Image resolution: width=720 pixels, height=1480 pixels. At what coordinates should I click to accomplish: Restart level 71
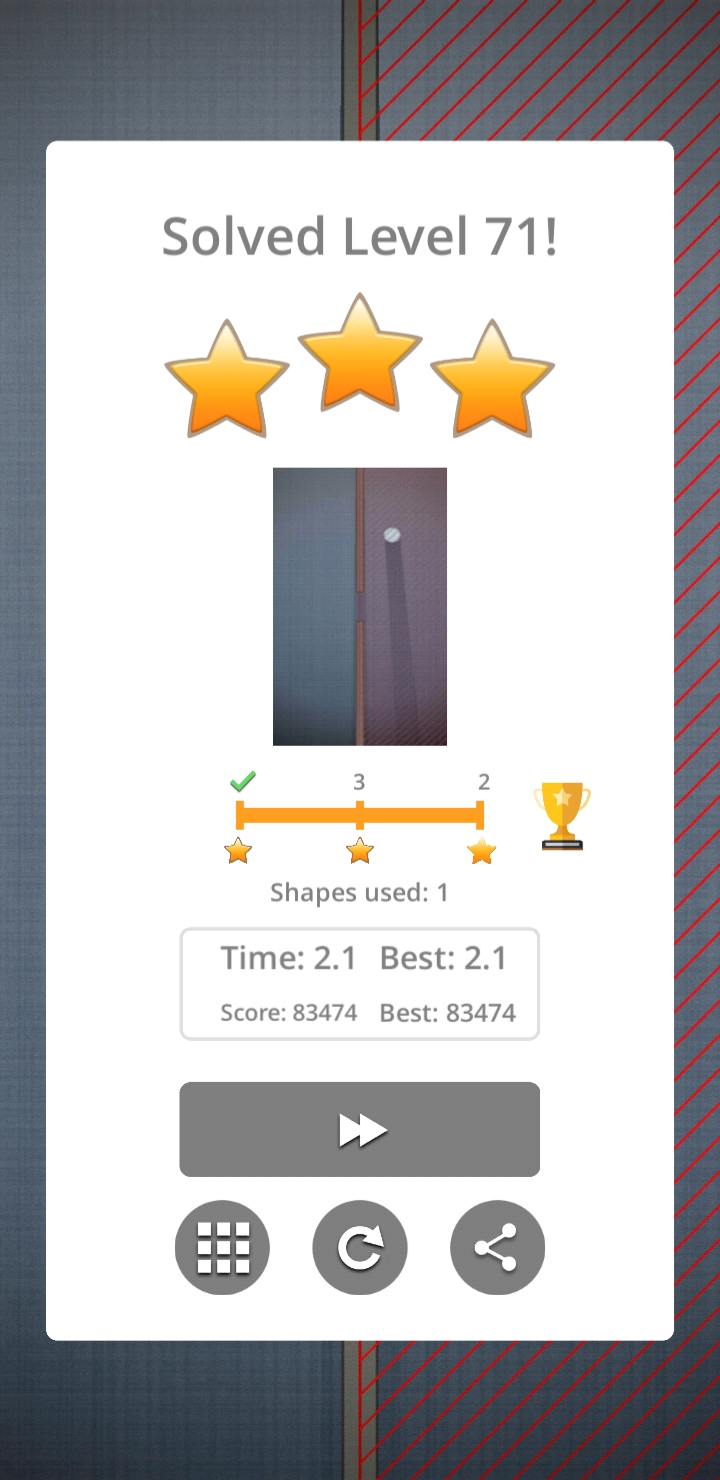(360, 1247)
